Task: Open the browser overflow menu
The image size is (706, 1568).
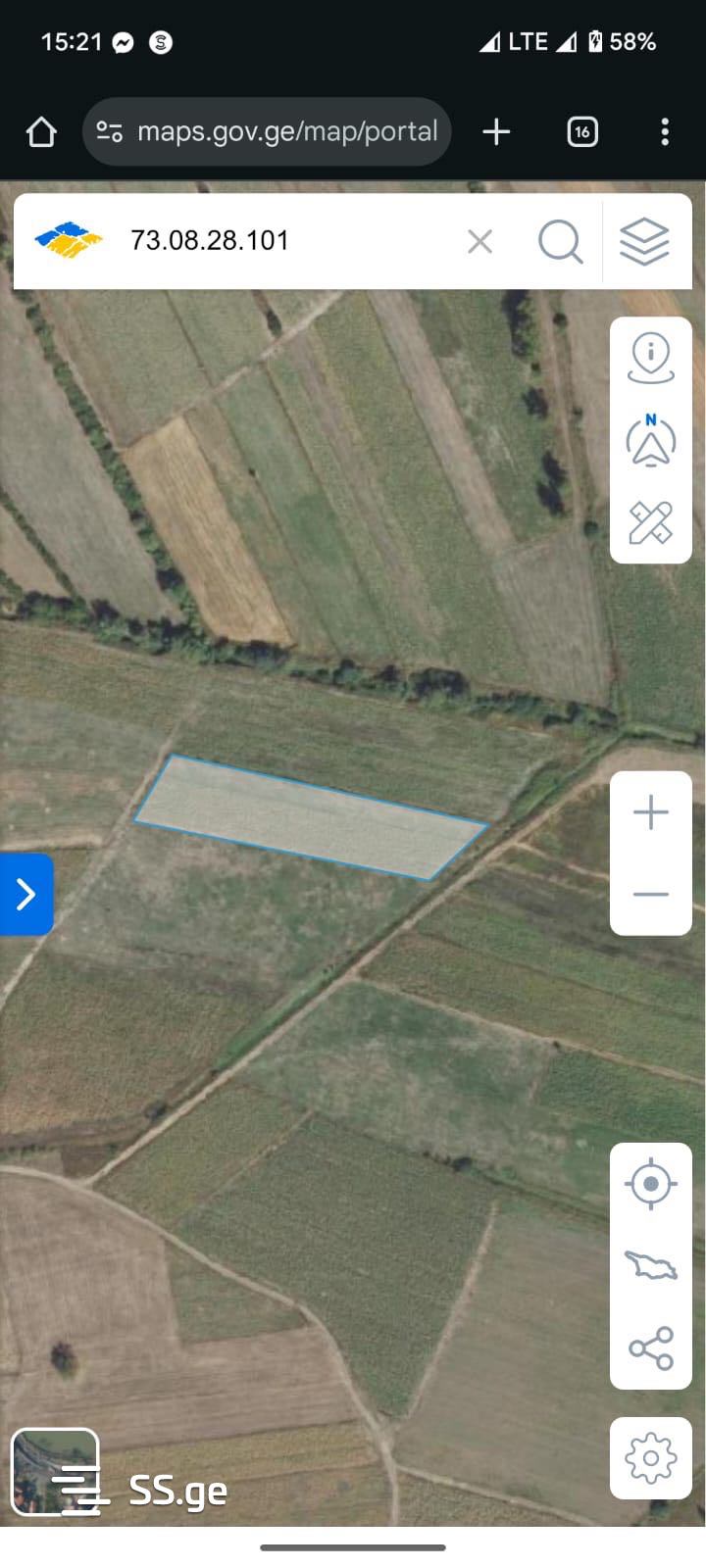Action: click(665, 131)
